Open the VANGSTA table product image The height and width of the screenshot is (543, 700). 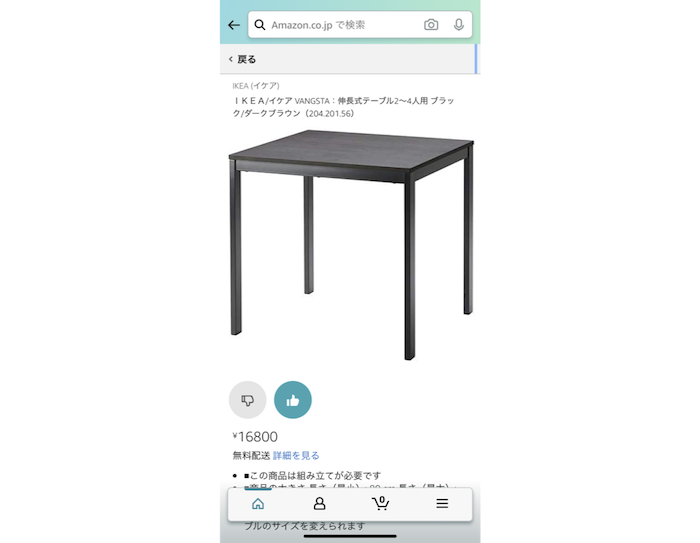(x=350, y=243)
